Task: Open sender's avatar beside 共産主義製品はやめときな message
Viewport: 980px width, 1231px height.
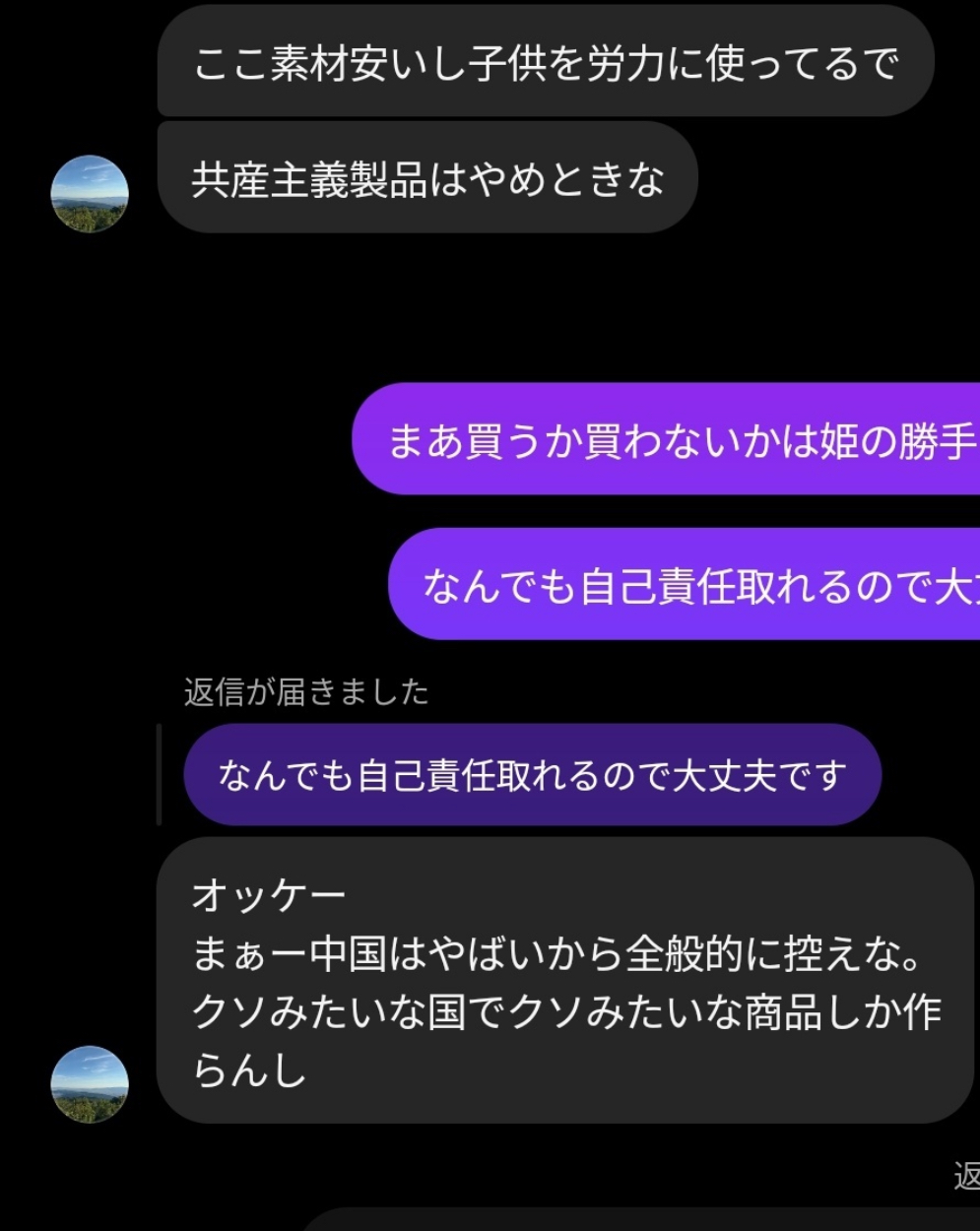Action: [x=90, y=194]
